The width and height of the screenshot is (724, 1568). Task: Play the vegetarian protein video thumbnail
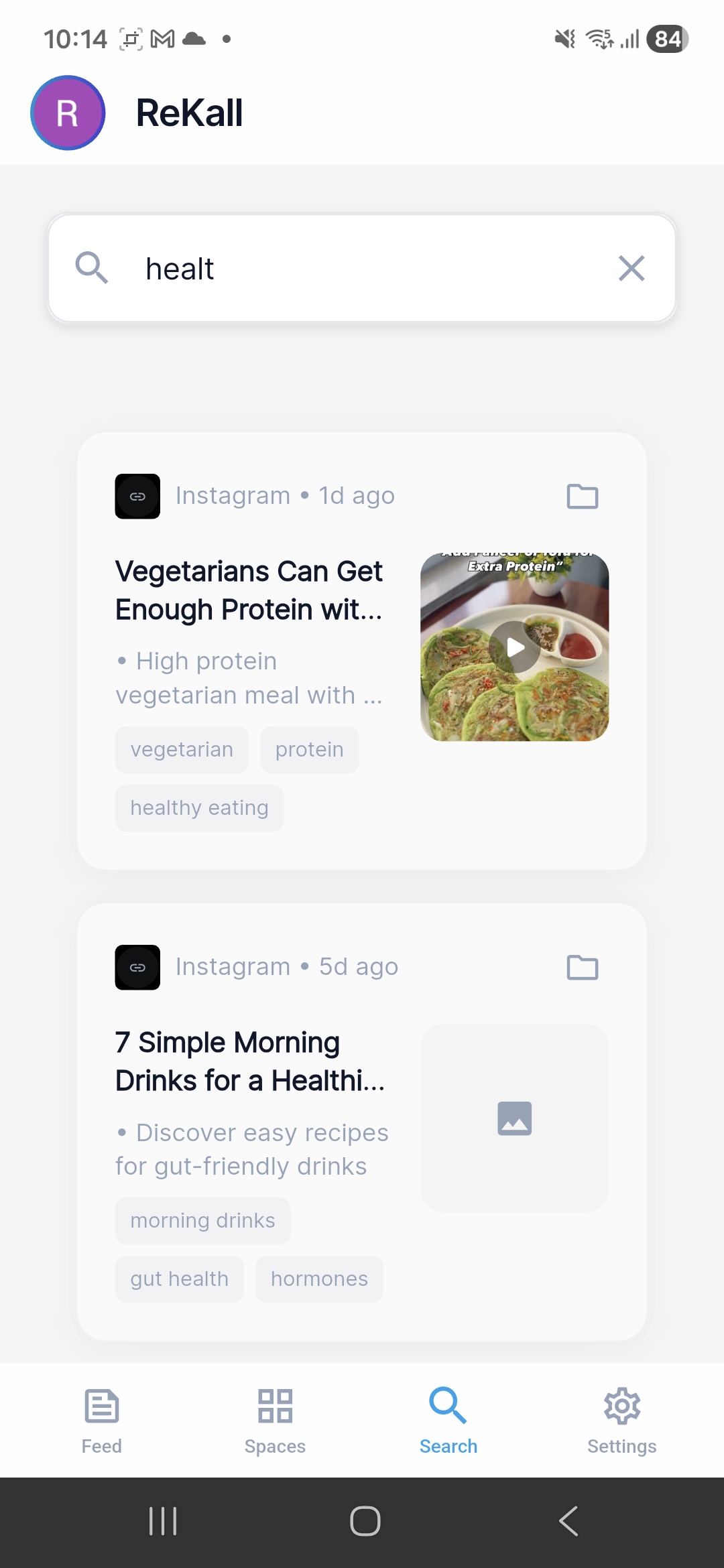pos(514,647)
